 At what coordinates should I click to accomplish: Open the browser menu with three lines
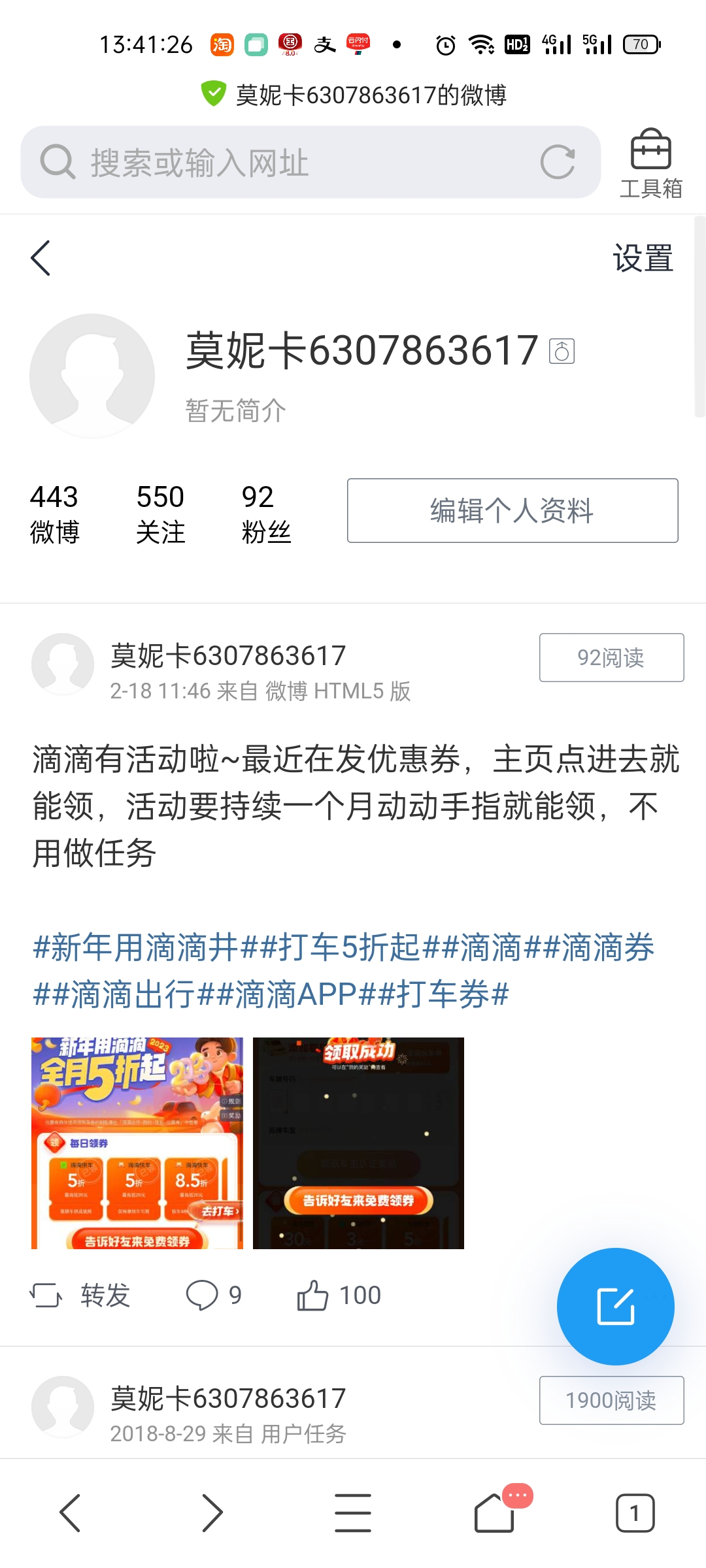353,1512
